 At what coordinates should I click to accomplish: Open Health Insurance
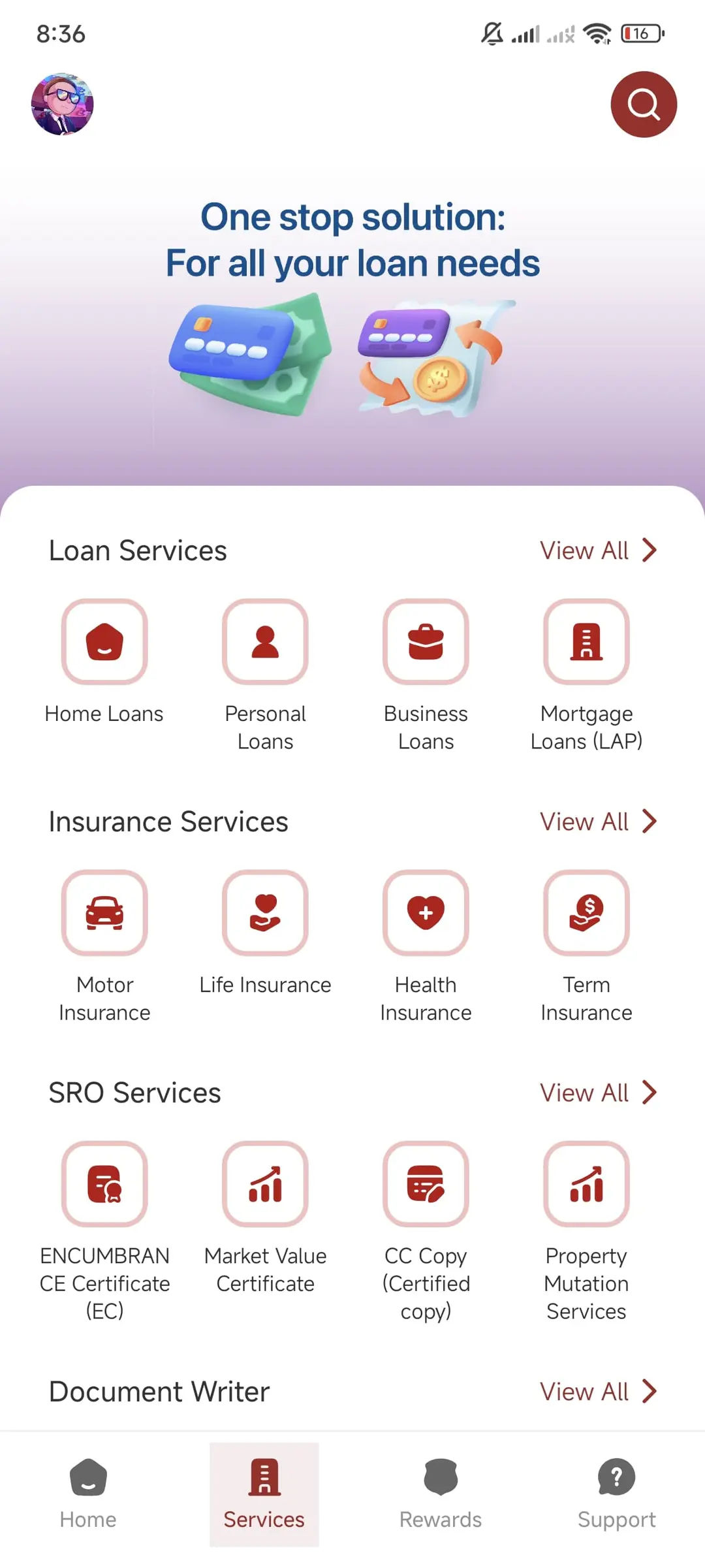point(426,913)
